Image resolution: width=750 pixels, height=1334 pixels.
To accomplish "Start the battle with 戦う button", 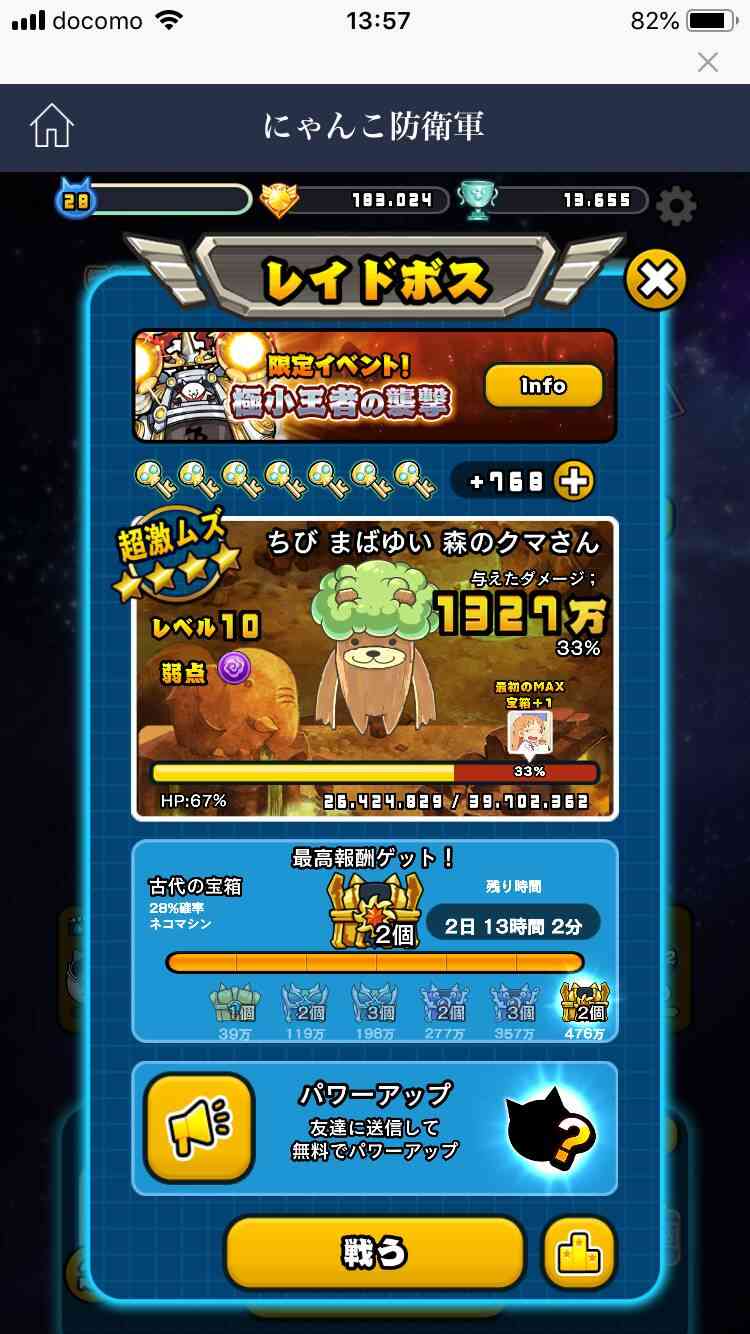I will point(375,1253).
